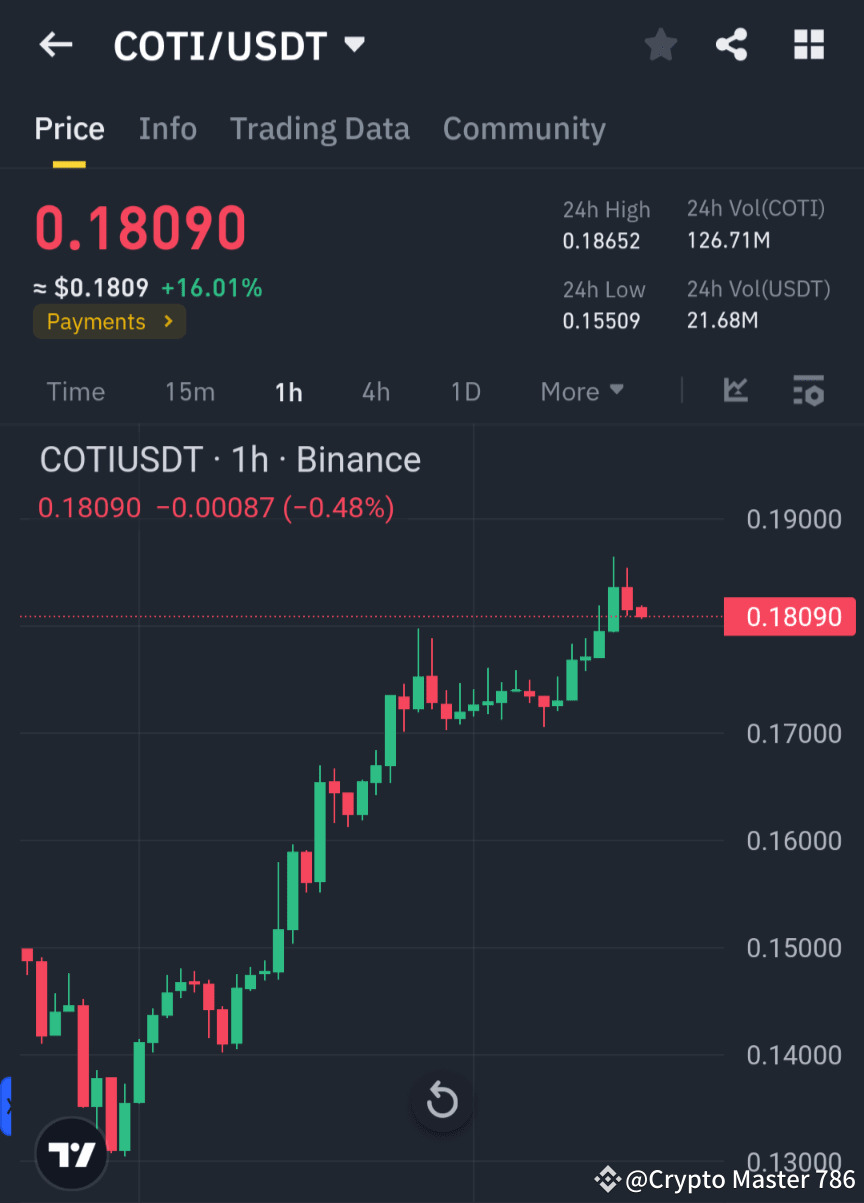Screen dimensions: 864x1203
Task: Click the grid/apps icon top right
Action: (808, 44)
